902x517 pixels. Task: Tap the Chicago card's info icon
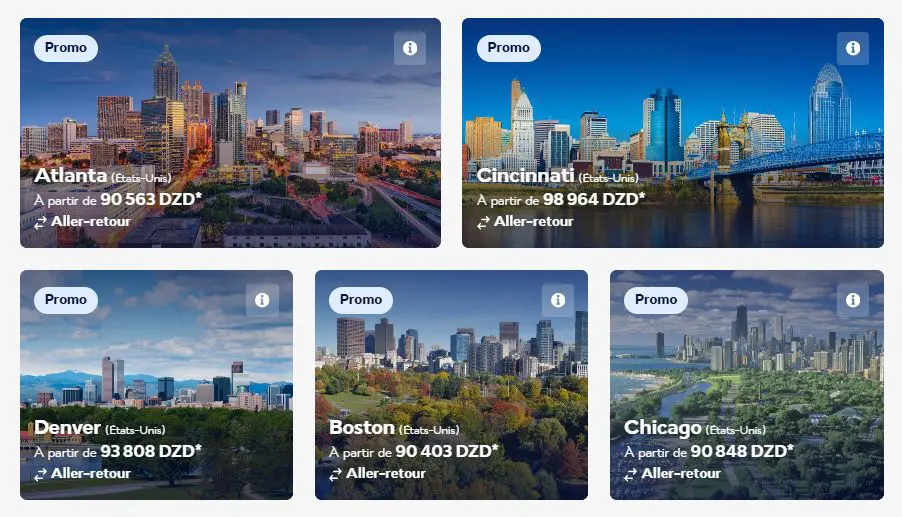[852, 300]
